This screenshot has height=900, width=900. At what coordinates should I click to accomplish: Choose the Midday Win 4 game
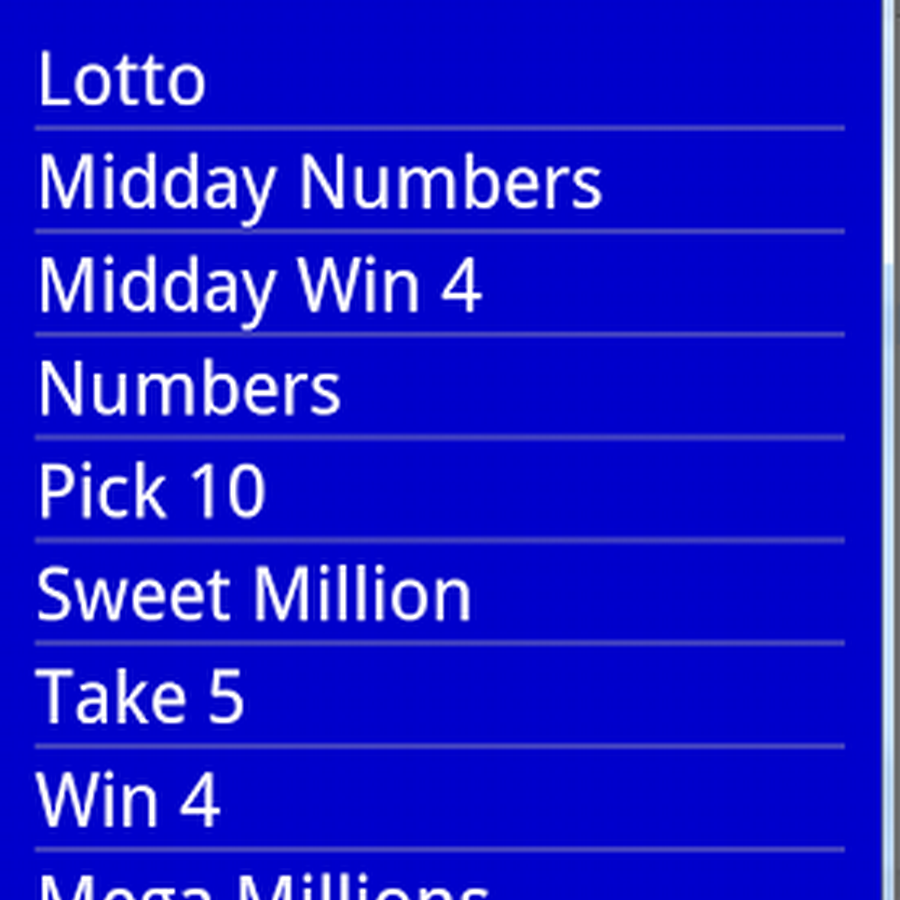(260, 286)
